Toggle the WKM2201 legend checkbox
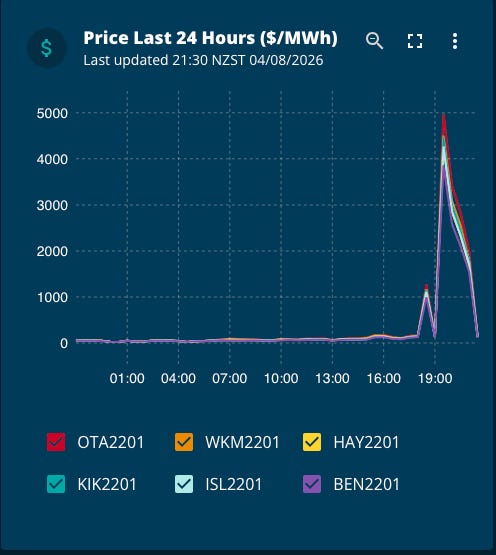 coord(184,442)
